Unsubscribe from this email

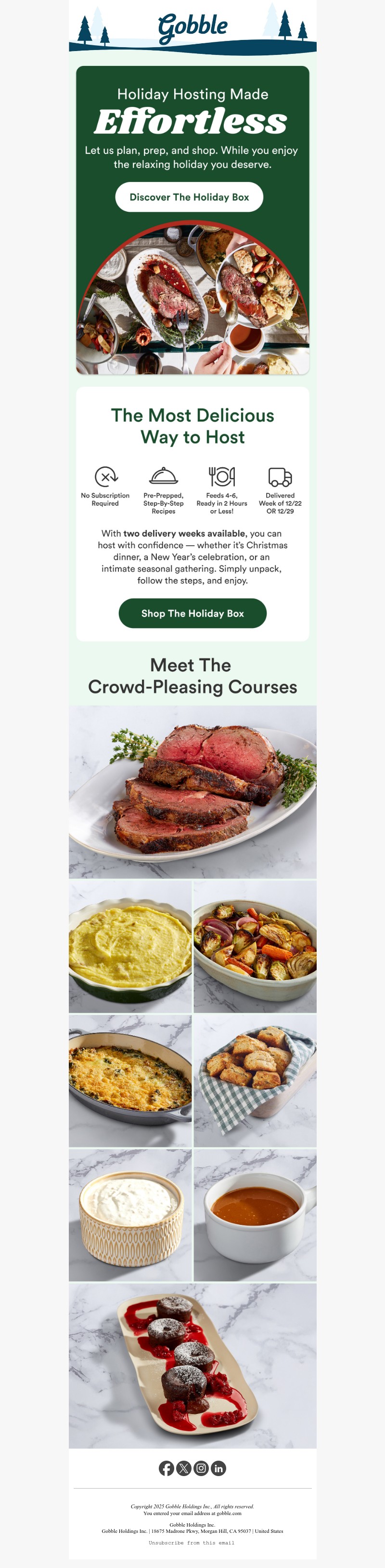tap(192, 1542)
